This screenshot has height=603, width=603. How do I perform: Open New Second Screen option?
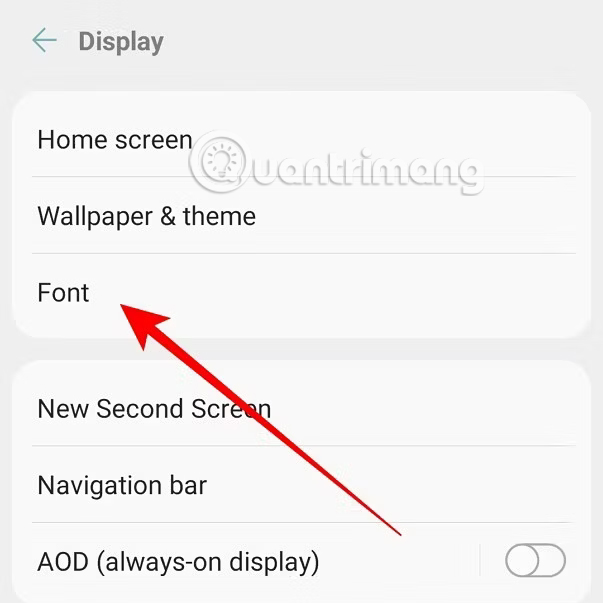153,408
